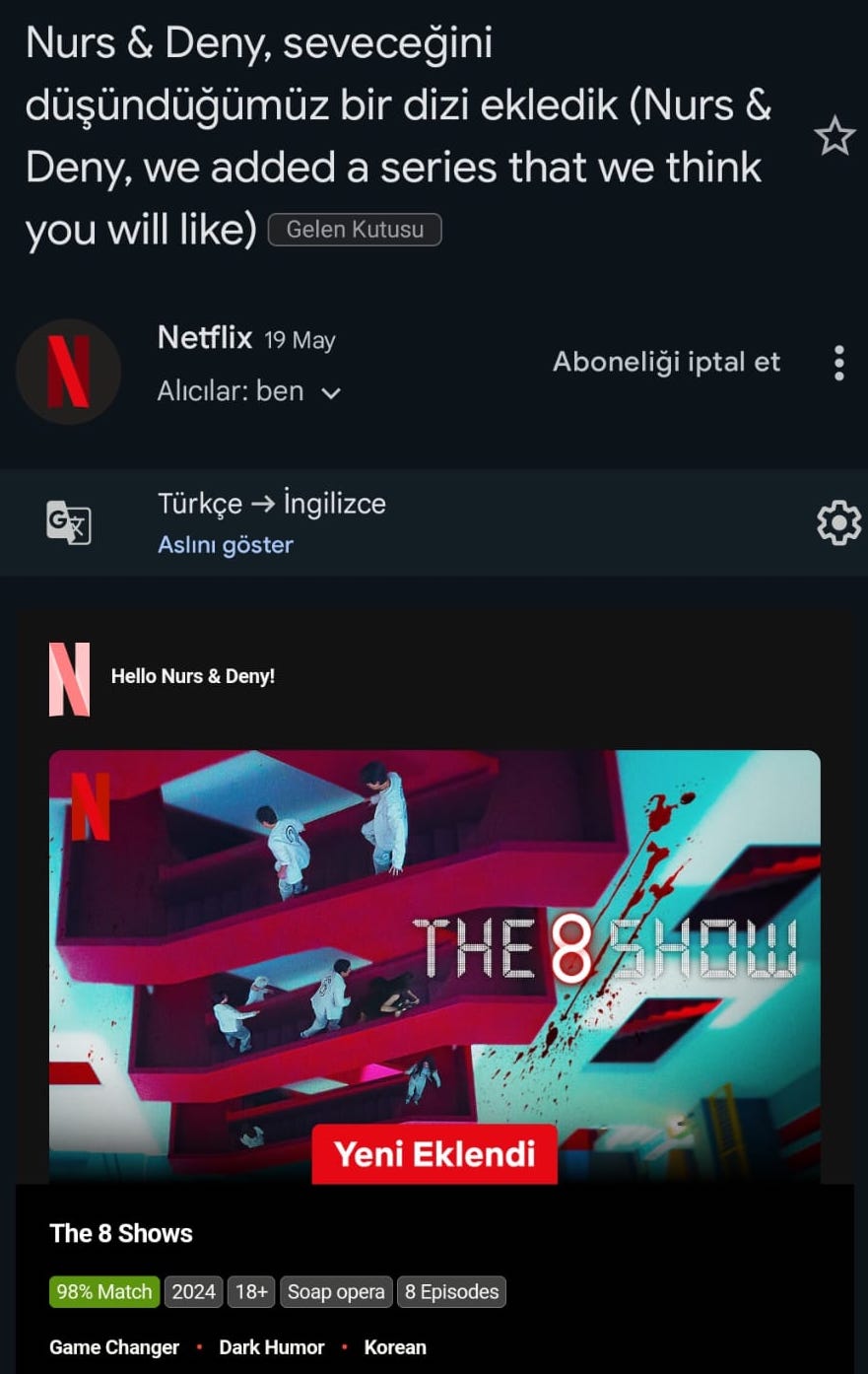Viewport: 868px width, 1374px height.
Task: Expand recipient details next to Alıcılar: ben
Action: click(x=331, y=393)
